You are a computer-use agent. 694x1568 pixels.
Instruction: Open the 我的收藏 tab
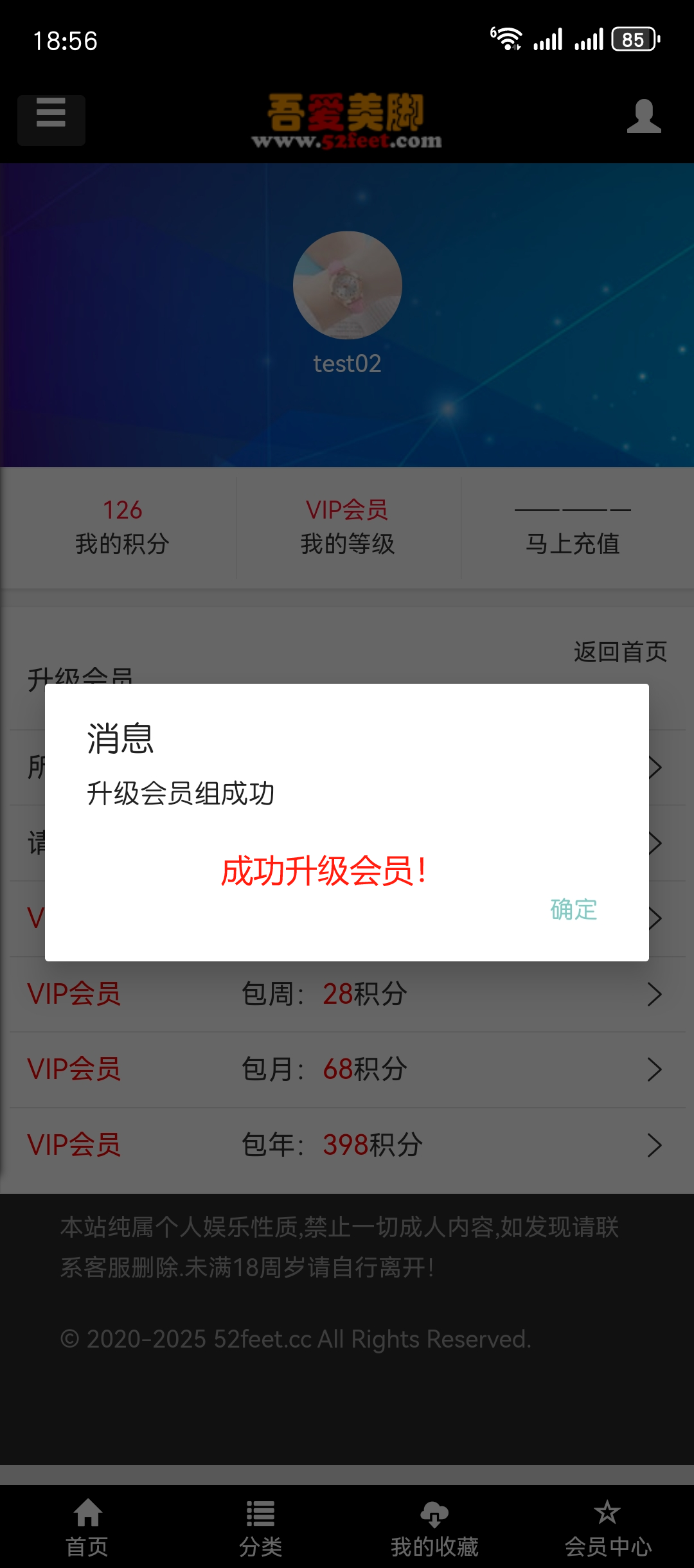pos(434,1528)
